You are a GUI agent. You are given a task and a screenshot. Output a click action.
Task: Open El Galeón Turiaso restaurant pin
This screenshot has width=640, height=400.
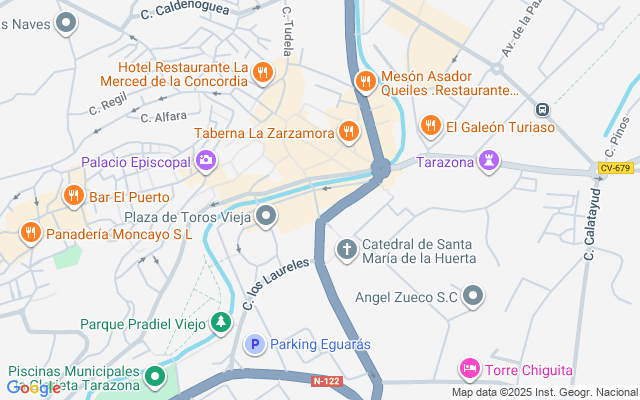pyautogui.click(x=431, y=126)
